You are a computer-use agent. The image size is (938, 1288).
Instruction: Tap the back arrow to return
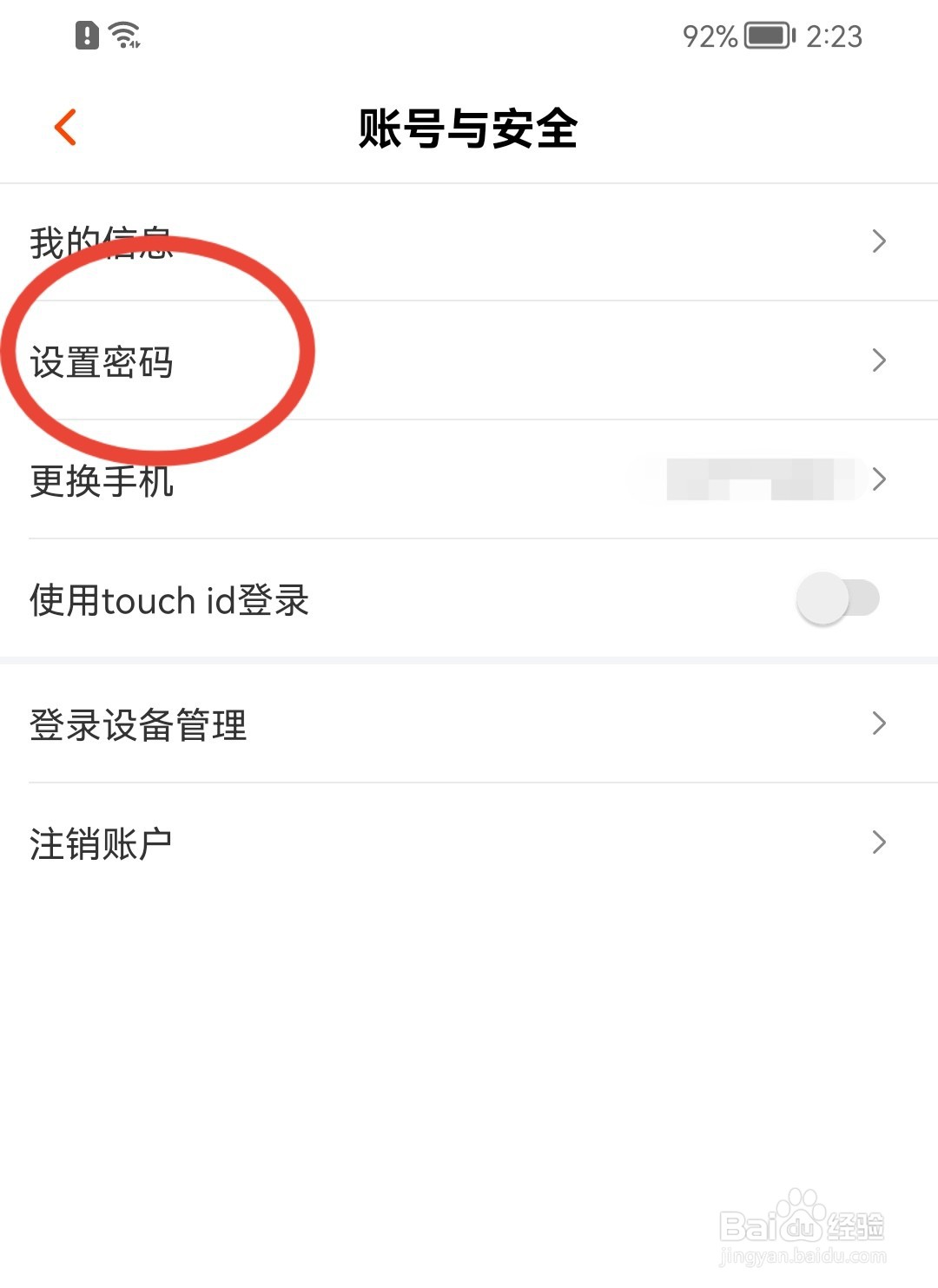(66, 127)
